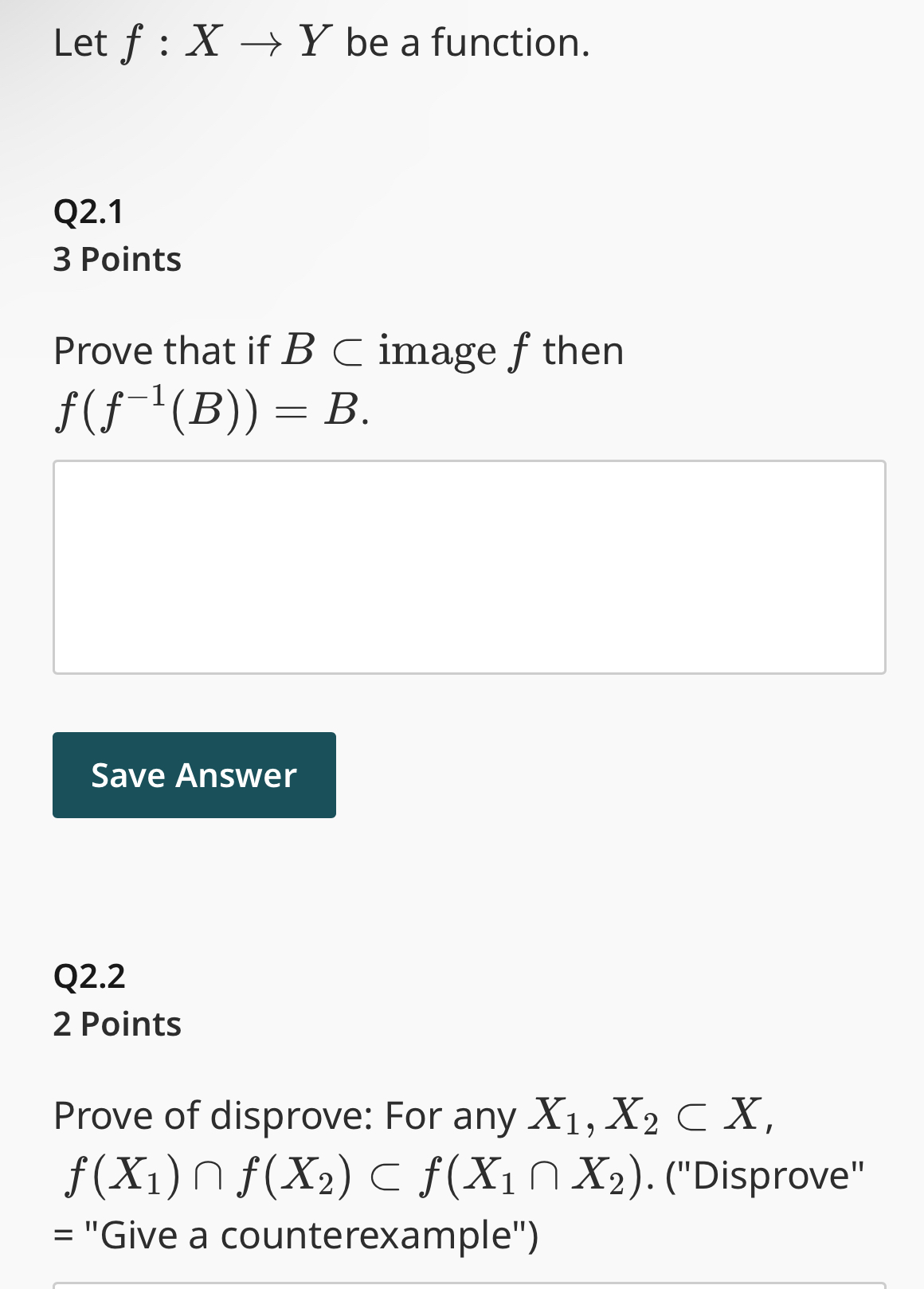Click the 'Let f : X → Y' statement

pyautogui.click(x=319, y=41)
